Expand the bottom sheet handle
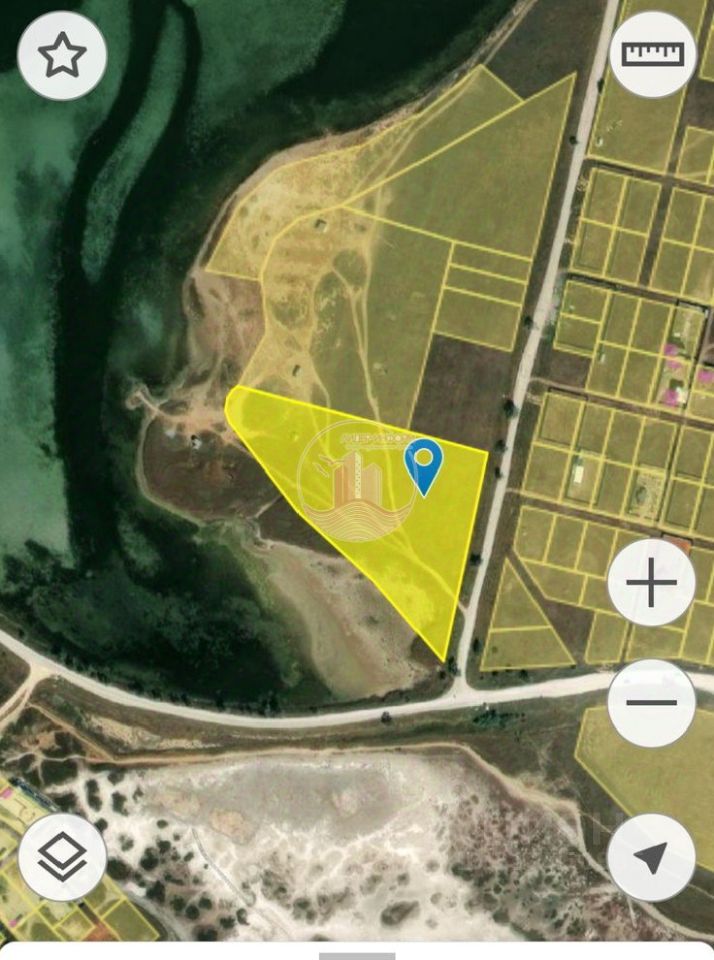The image size is (714, 960). click(357, 955)
